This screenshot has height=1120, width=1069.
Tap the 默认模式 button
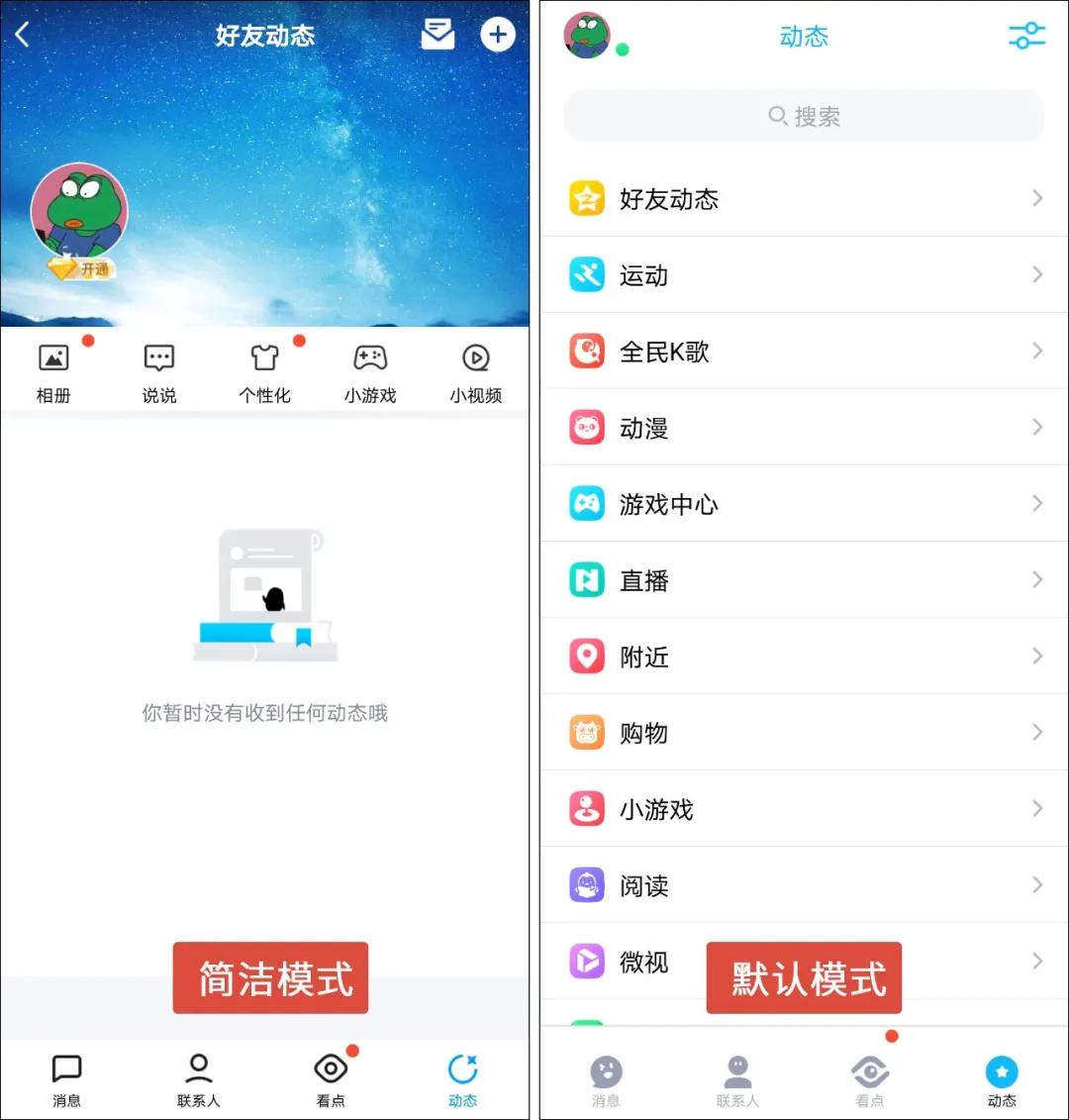click(x=804, y=978)
